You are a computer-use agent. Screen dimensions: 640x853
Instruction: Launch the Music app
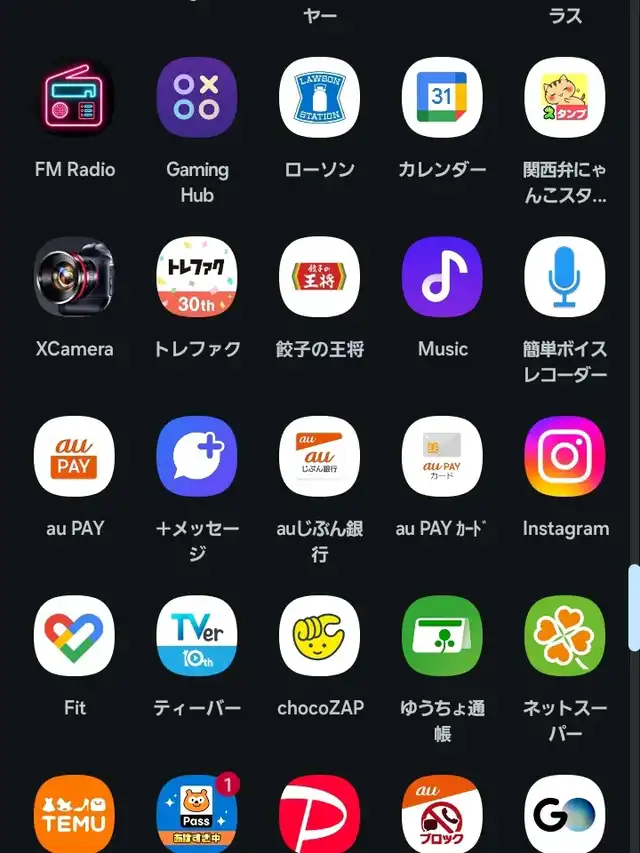pyautogui.click(x=442, y=277)
